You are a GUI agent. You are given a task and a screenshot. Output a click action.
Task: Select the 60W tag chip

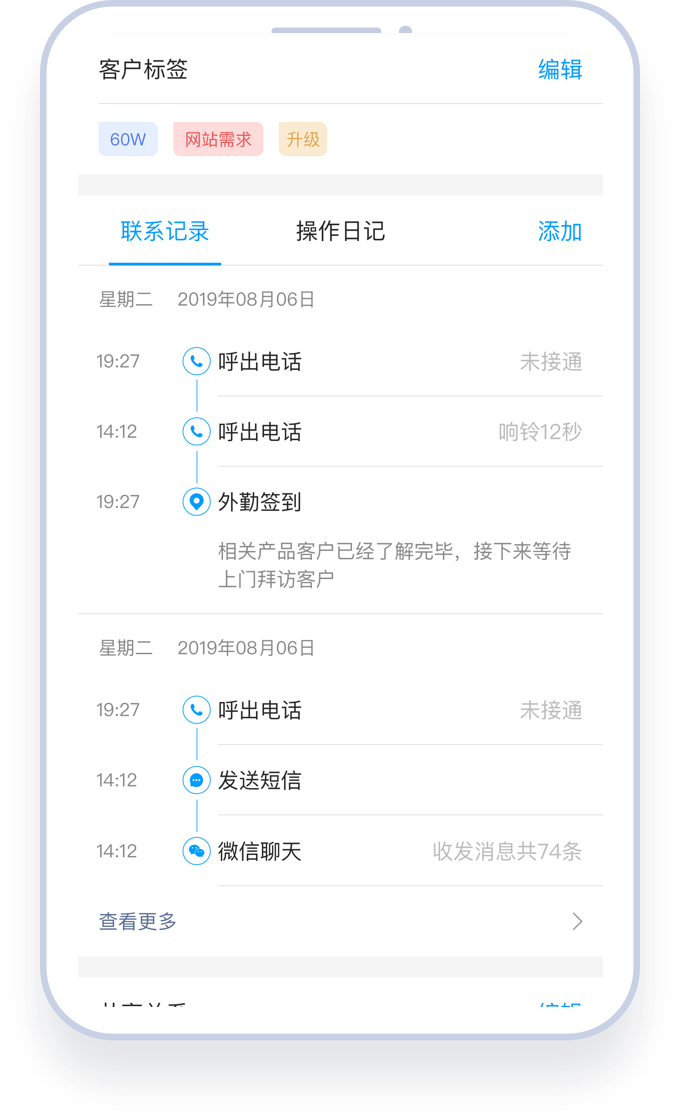point(128,139)
